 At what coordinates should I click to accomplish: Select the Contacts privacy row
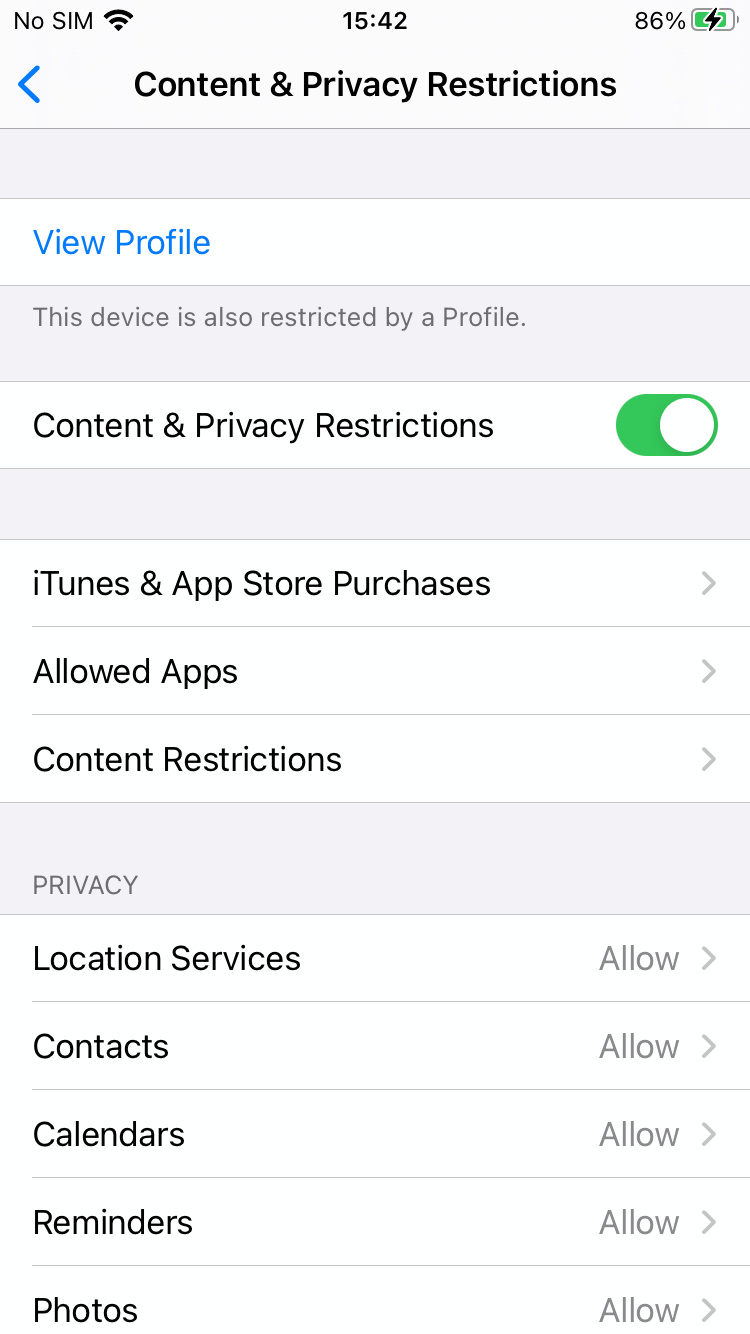point(375,1046)
